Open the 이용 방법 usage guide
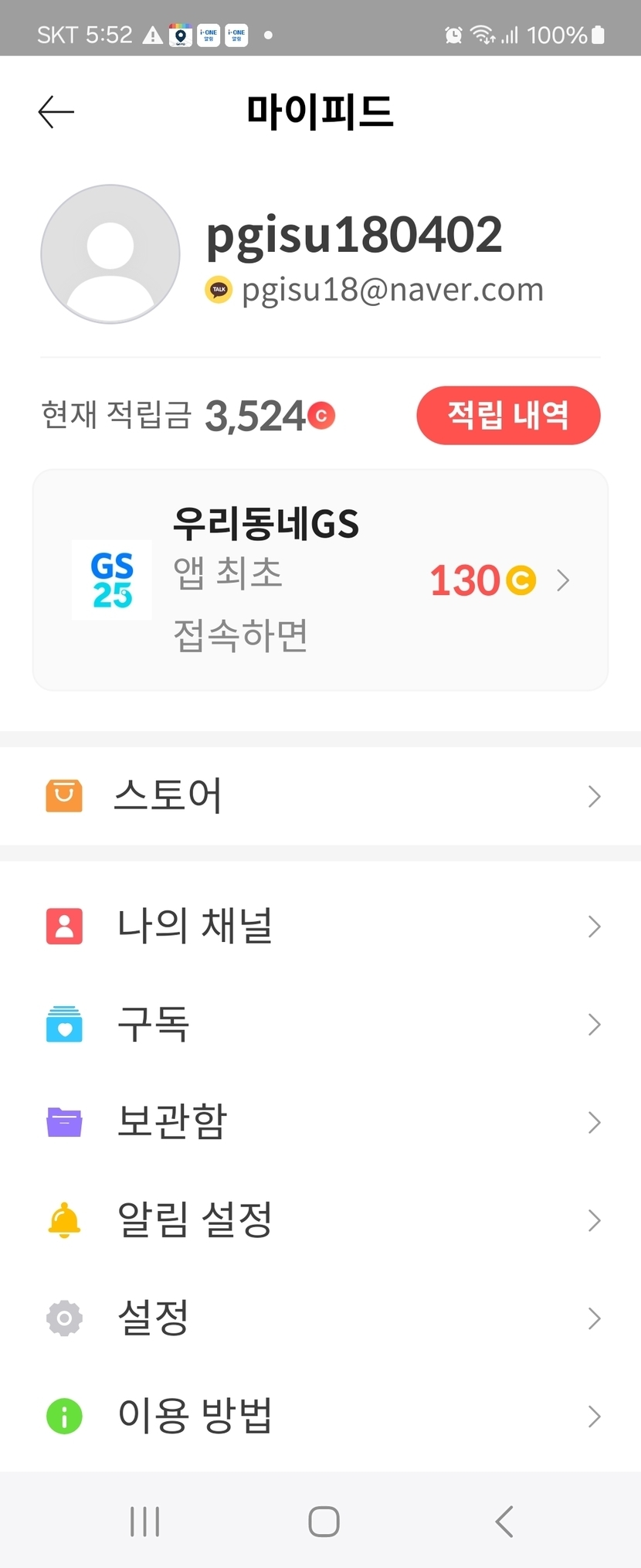The height and width of the screenshot is (1568, 641). pos(320,1416)
